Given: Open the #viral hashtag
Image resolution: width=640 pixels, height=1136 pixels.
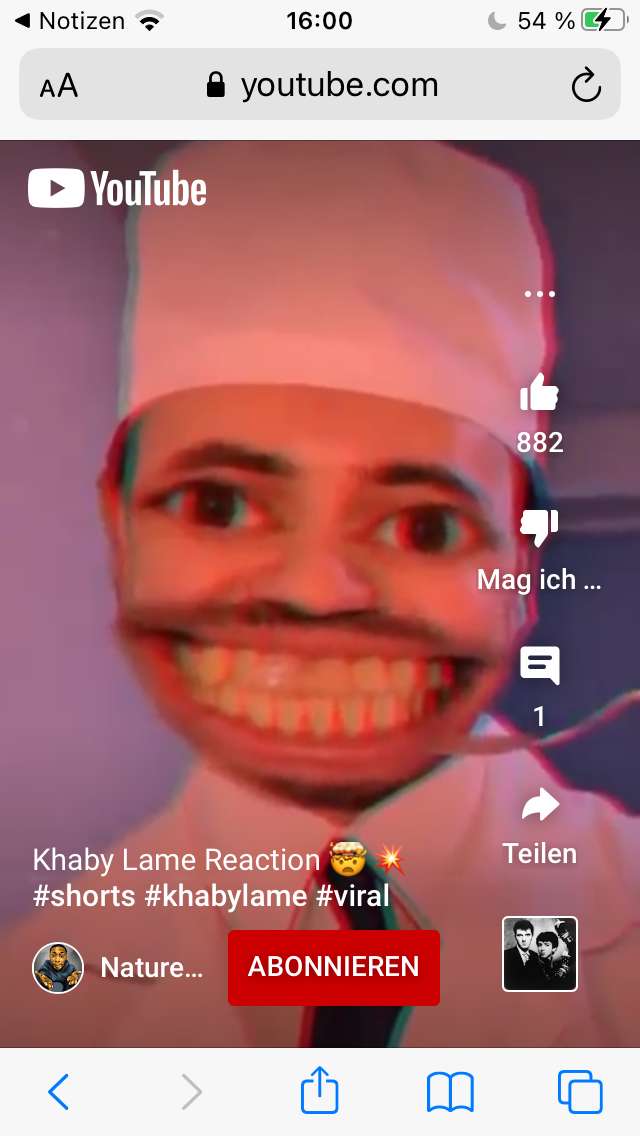Looking at the screenshot, I should [353, 895].
